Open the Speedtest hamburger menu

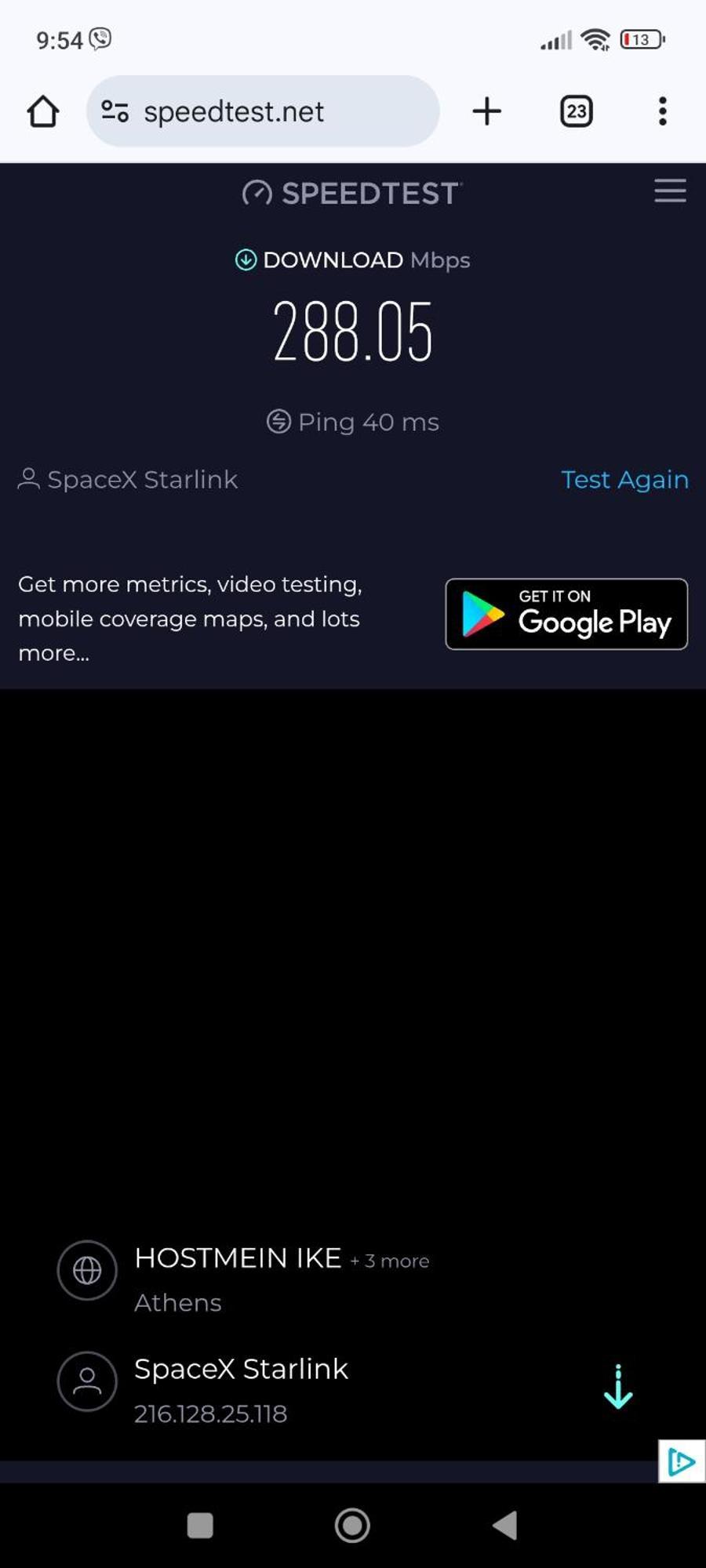coord(670,191)
